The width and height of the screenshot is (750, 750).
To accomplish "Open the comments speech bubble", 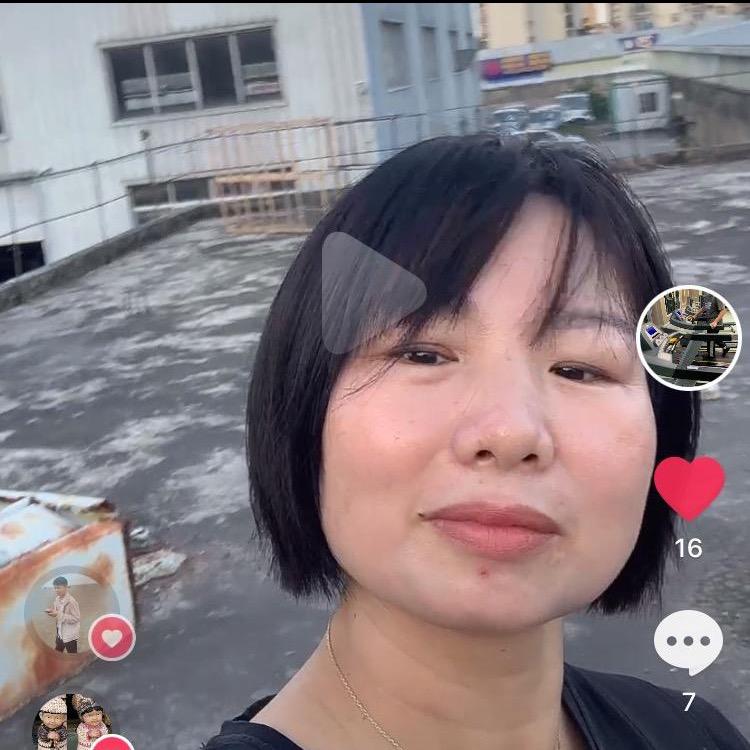I will pos(688,643).
